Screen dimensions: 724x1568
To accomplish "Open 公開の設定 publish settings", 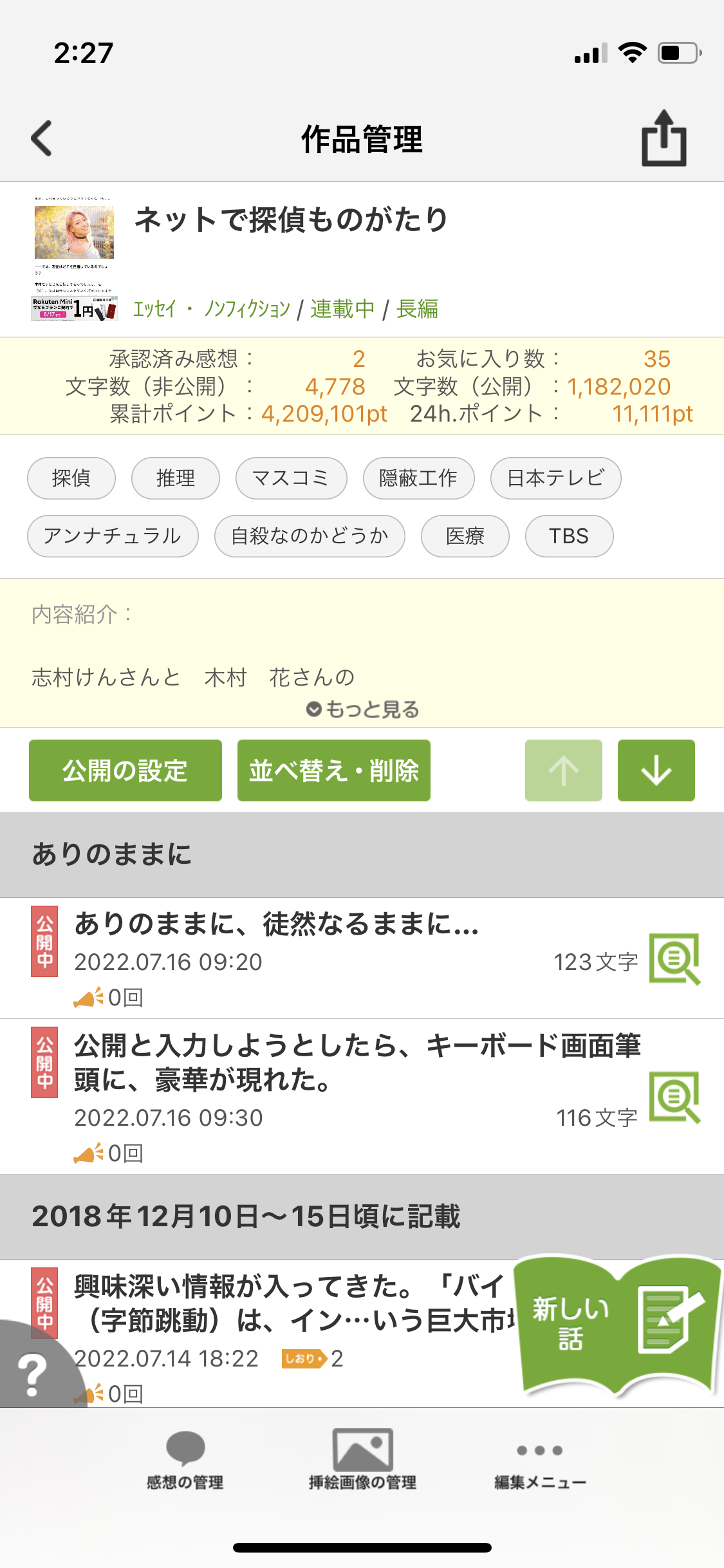I will tap(125, 770).
